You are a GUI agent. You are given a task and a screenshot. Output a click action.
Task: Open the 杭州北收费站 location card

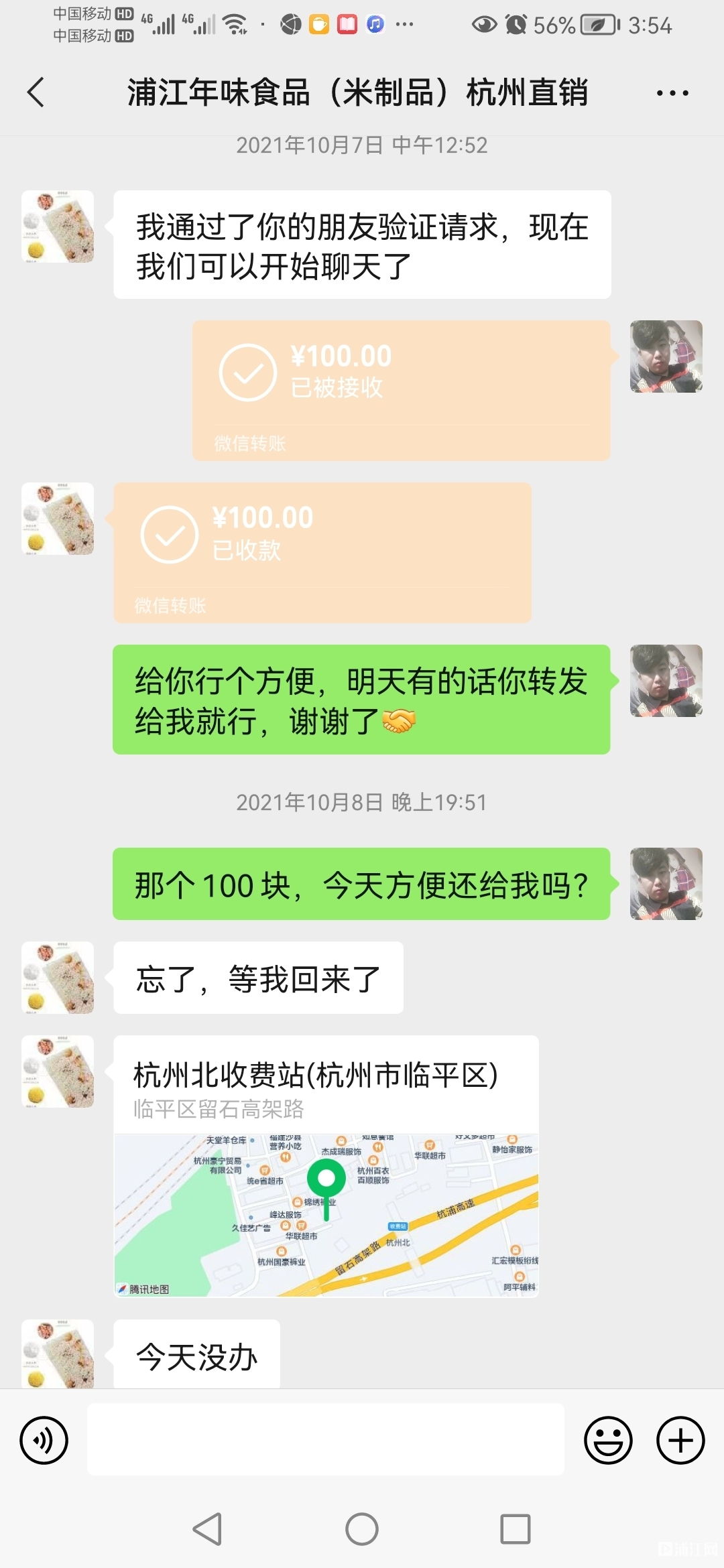[x=326, y=1166]
